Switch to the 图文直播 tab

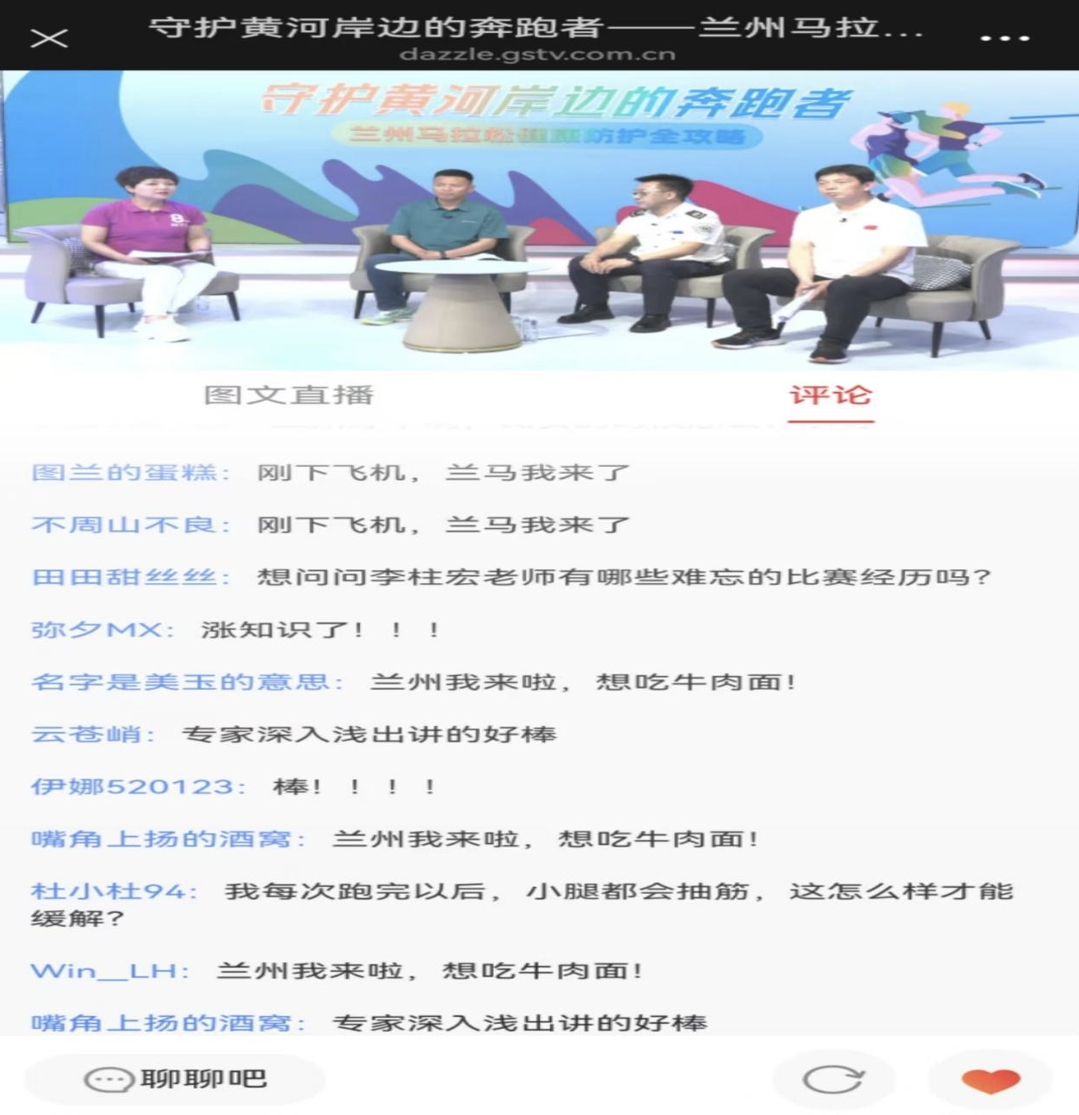pos(288,394)
